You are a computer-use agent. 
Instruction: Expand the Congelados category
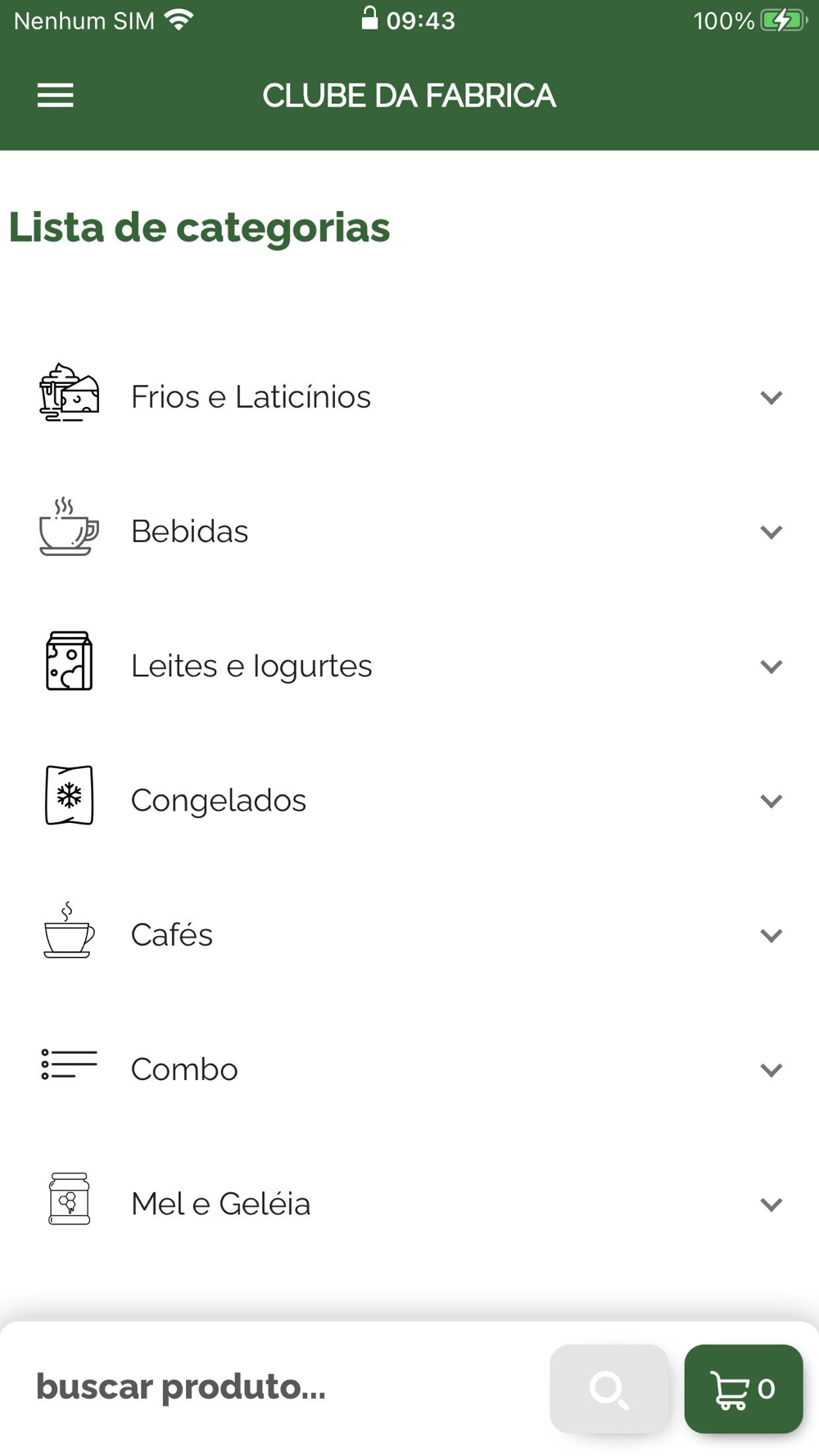coord(409,800)
